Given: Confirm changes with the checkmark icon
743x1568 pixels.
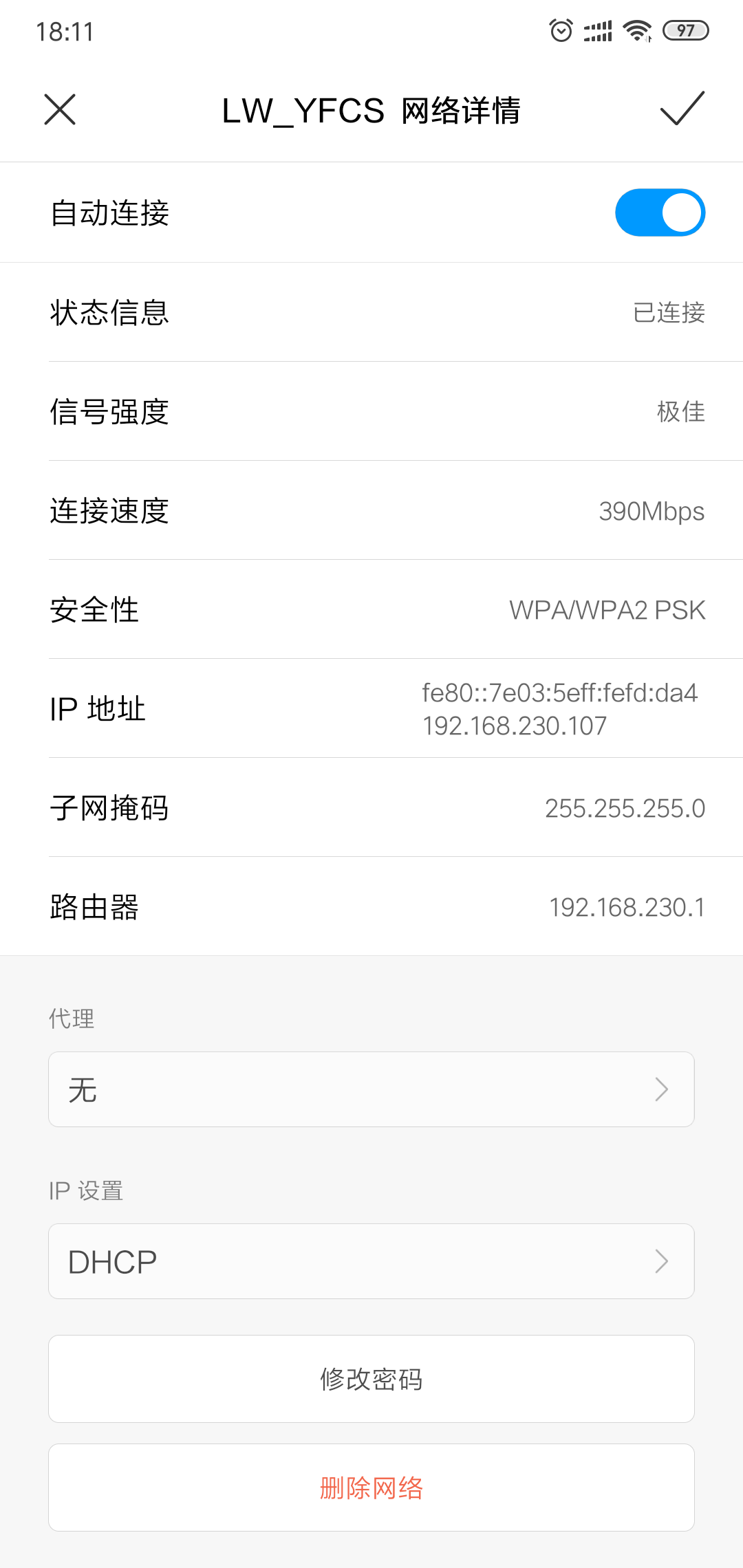Looking at the screenshot, I should (682, 109).
